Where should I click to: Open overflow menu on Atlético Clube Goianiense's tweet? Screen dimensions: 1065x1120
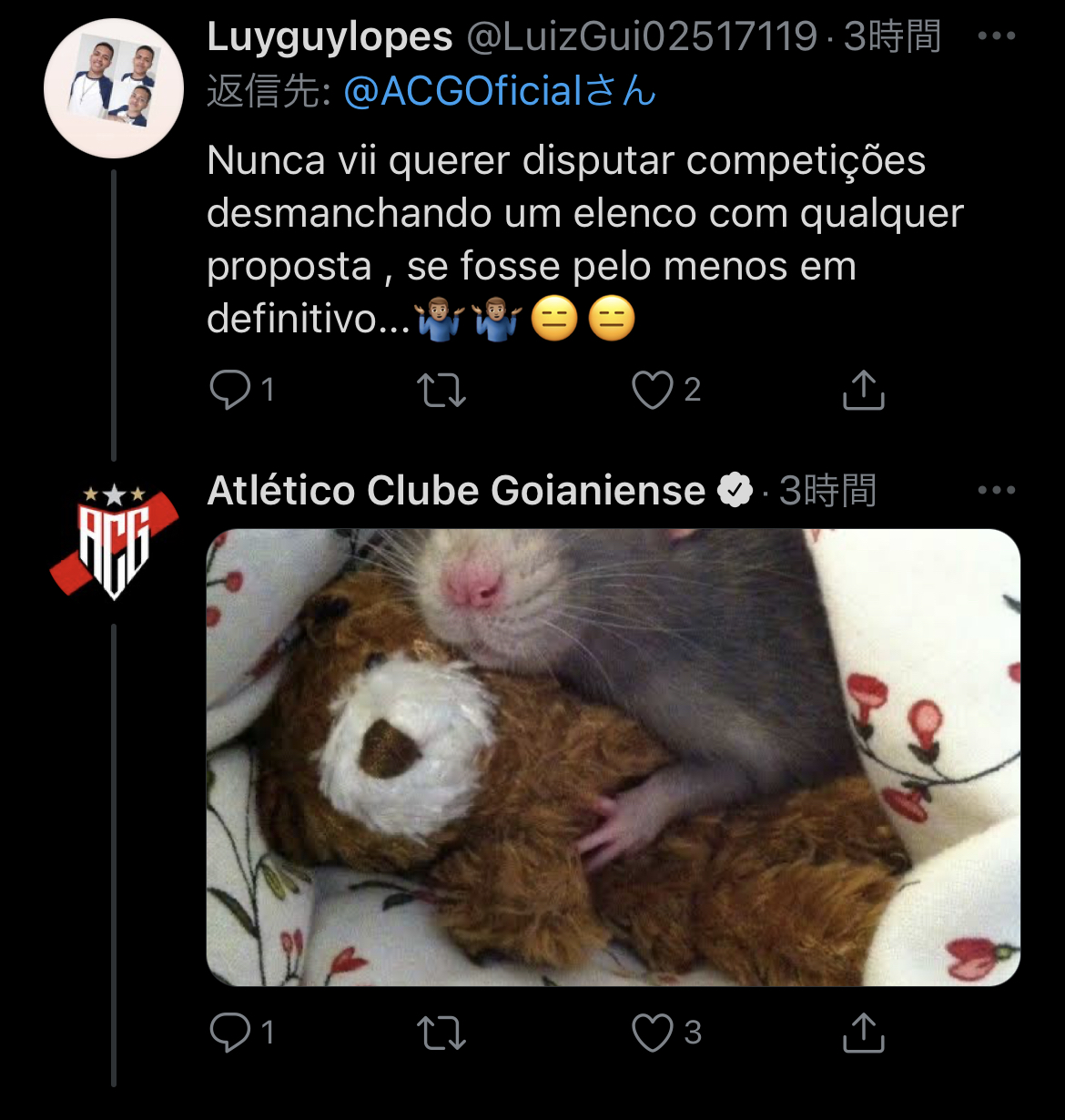point(996,490)
